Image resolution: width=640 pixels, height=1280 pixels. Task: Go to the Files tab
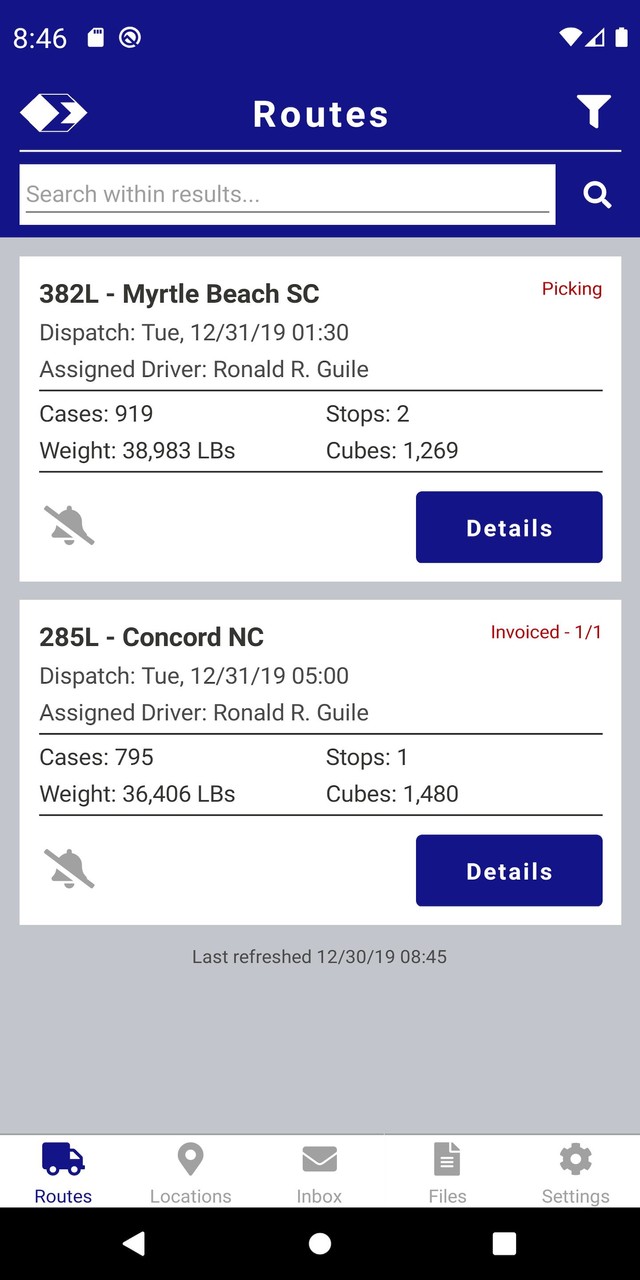point(447,1174)
